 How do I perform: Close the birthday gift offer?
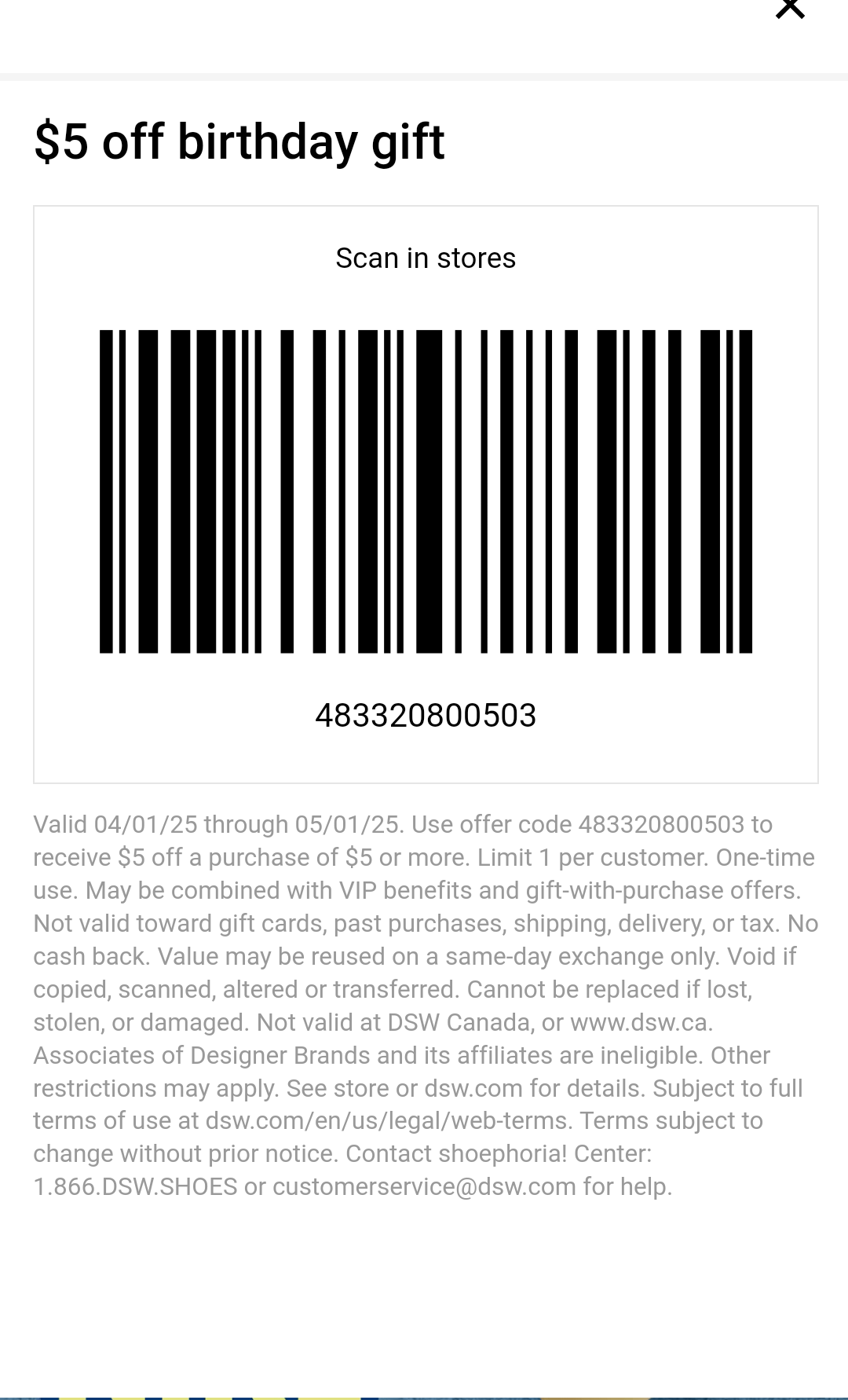pos(790,8)
